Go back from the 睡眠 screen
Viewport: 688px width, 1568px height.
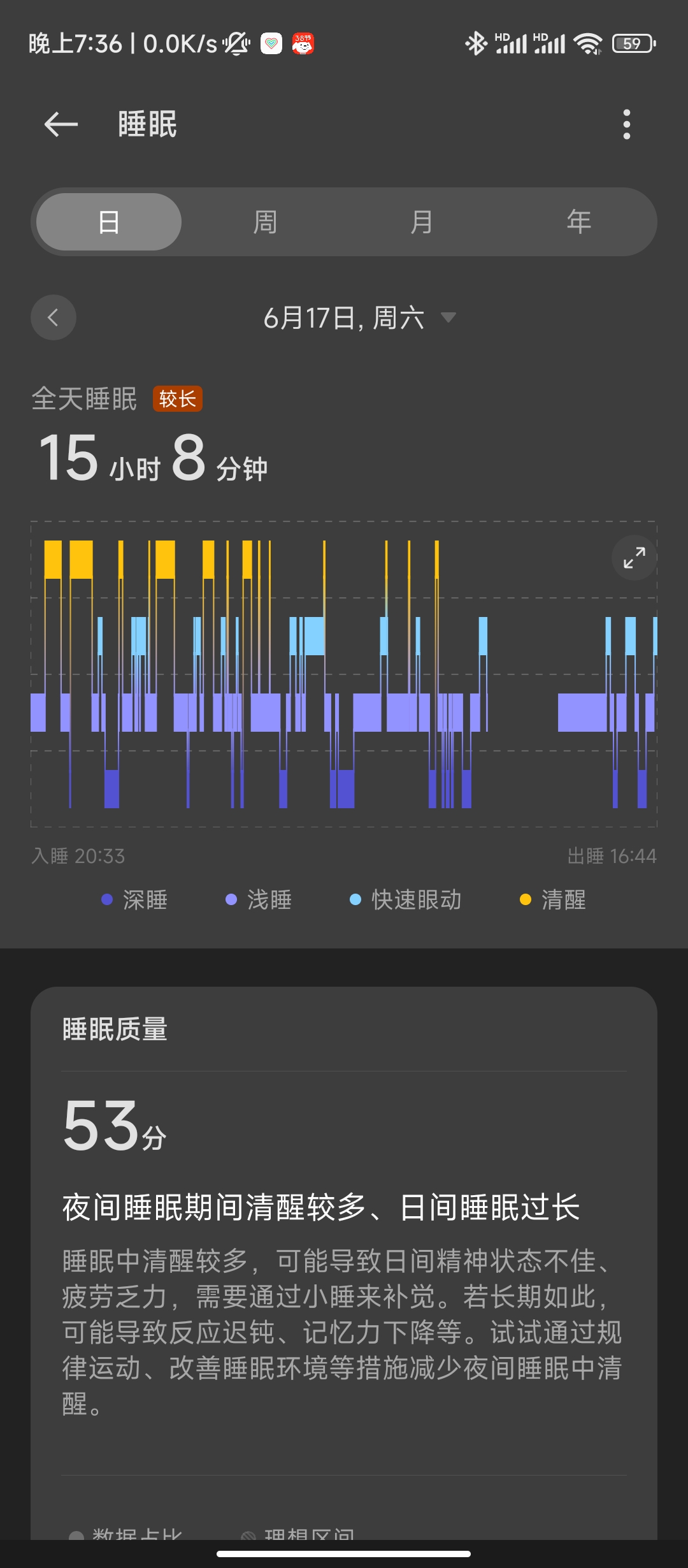(61, 124)
